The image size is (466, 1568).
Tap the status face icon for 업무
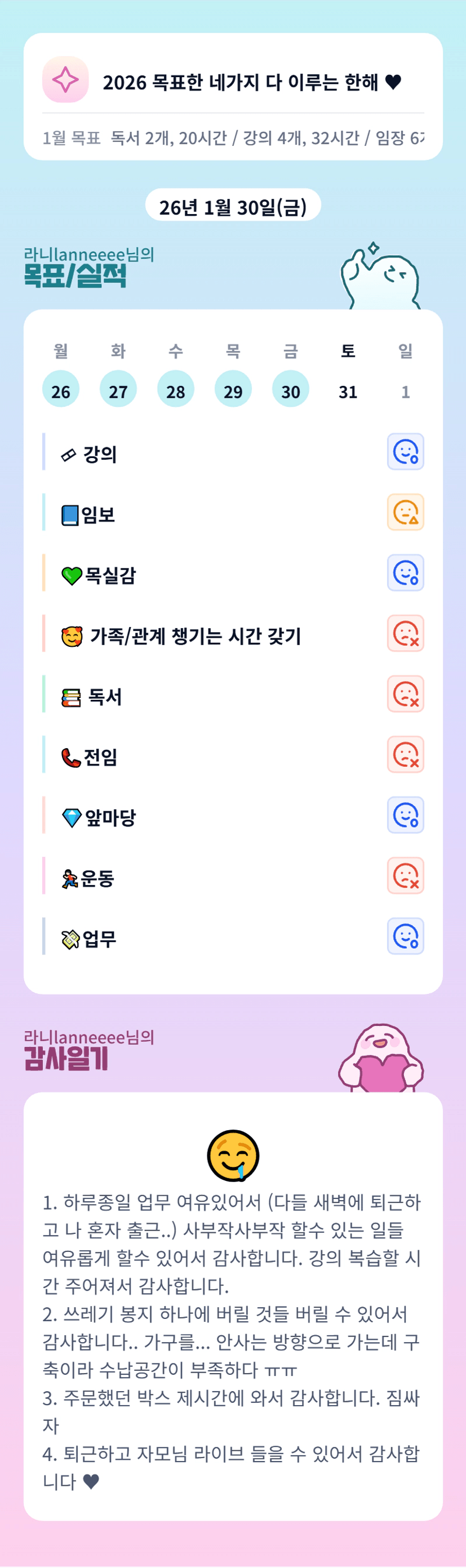[x=406, y=936]
